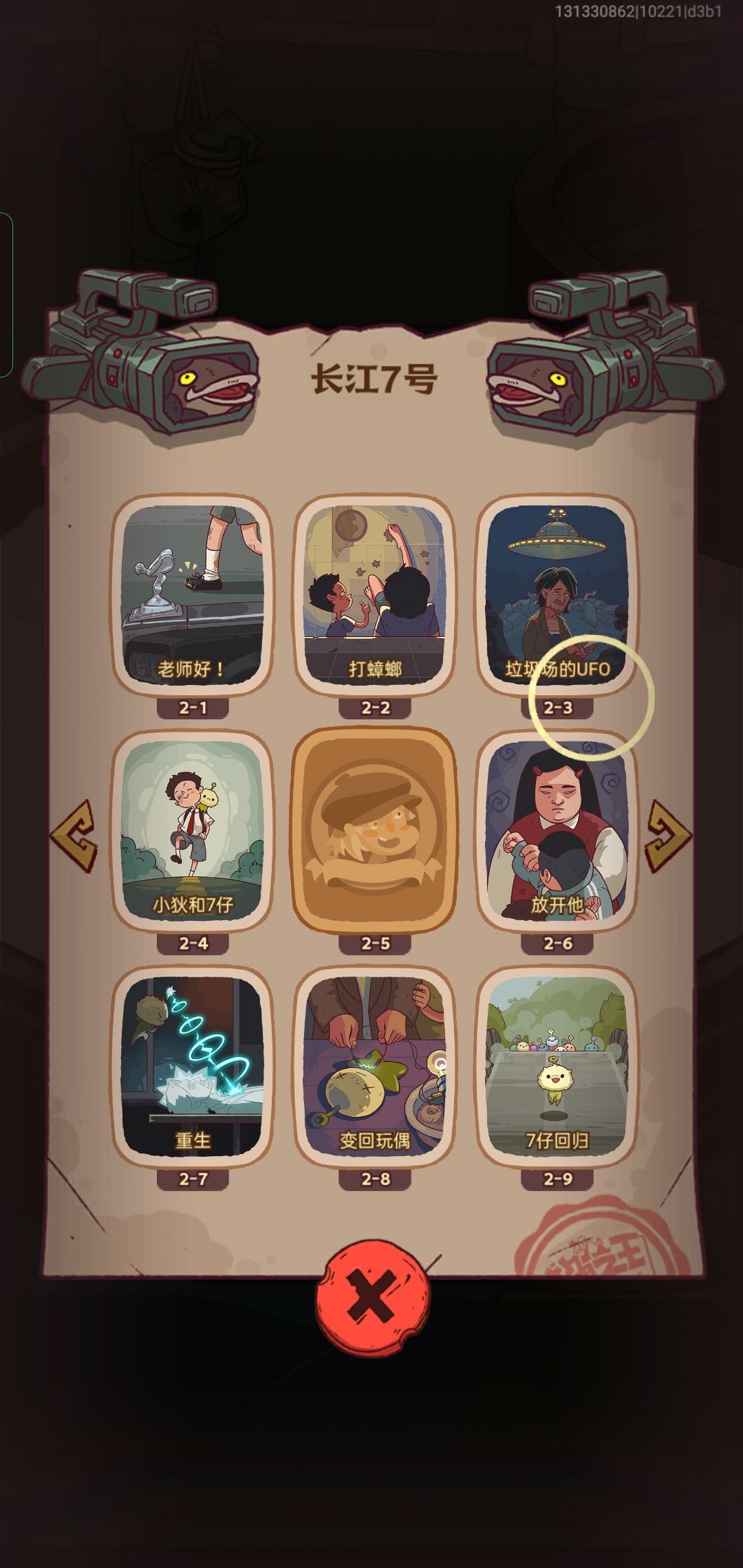Choose level 2-7 重生
743x1568 pixels.
point(193,1067)
